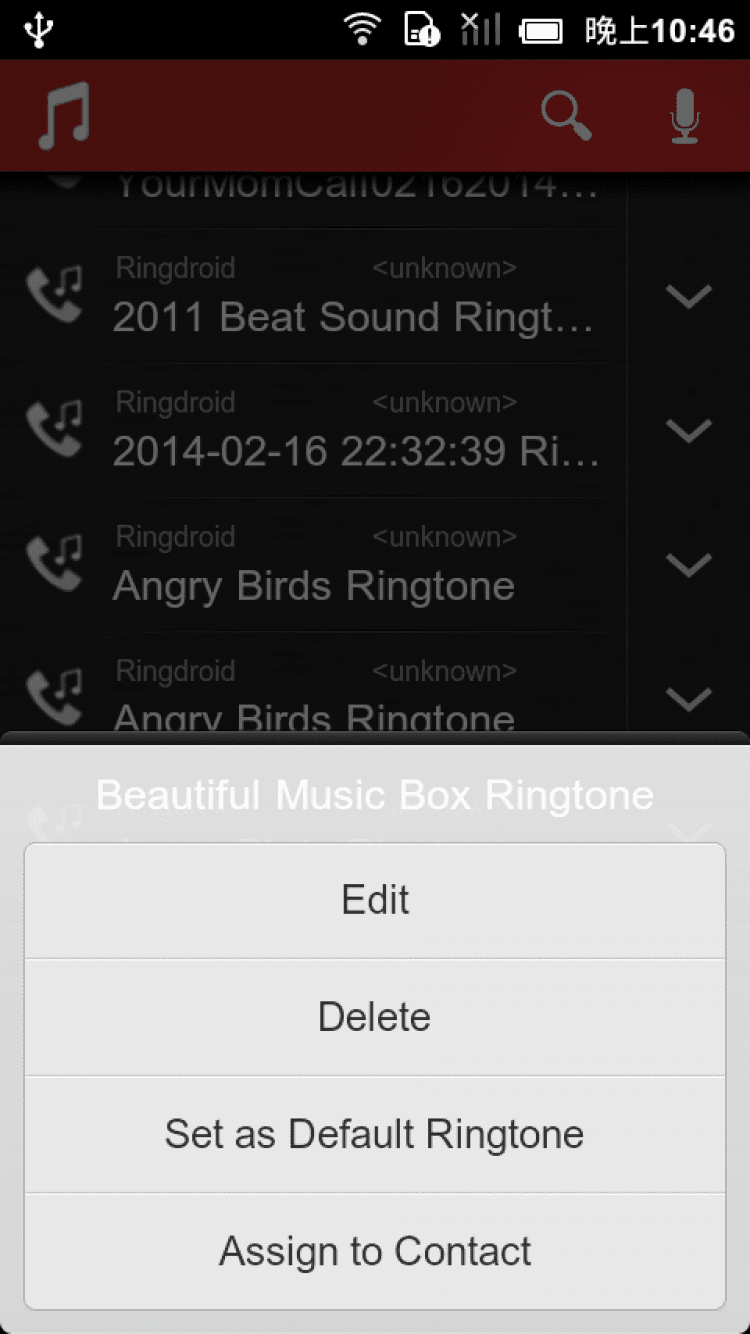Screen dimensions: 750x1334
Task: Choose Set as Default Ringtone
Action: point(375,1134)
